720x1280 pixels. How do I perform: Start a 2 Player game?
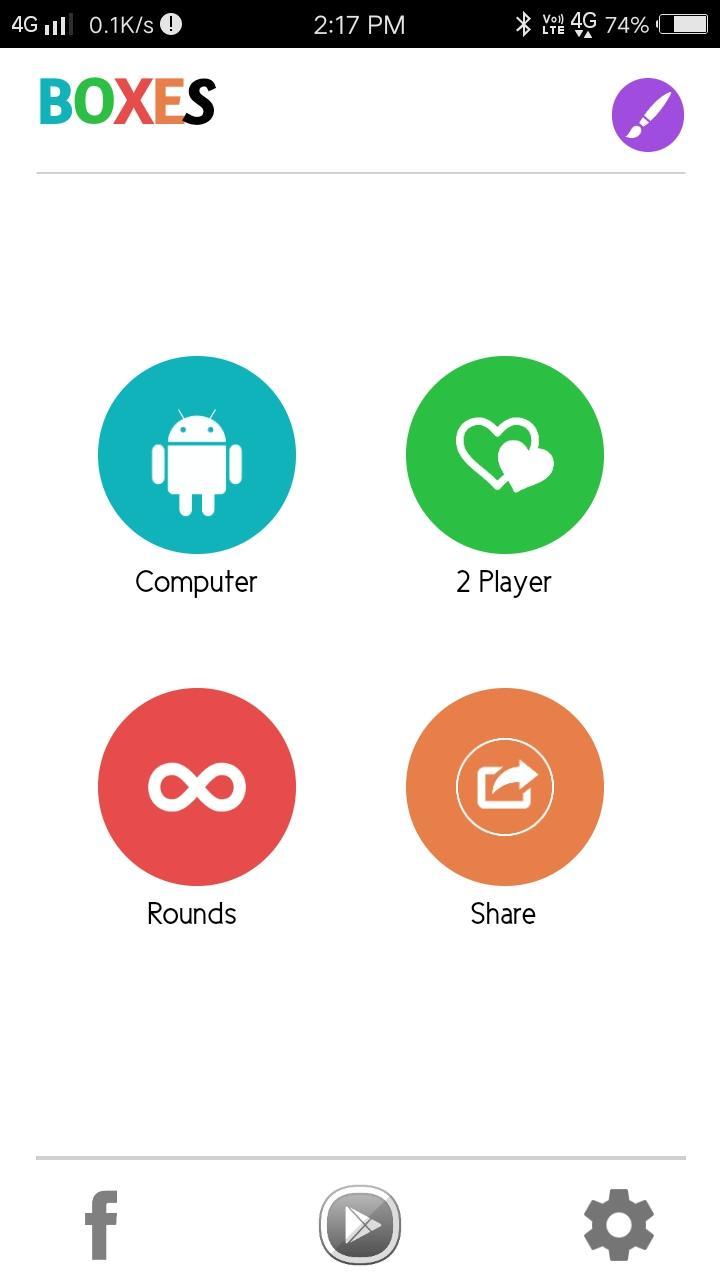click(x=504, y=455)
